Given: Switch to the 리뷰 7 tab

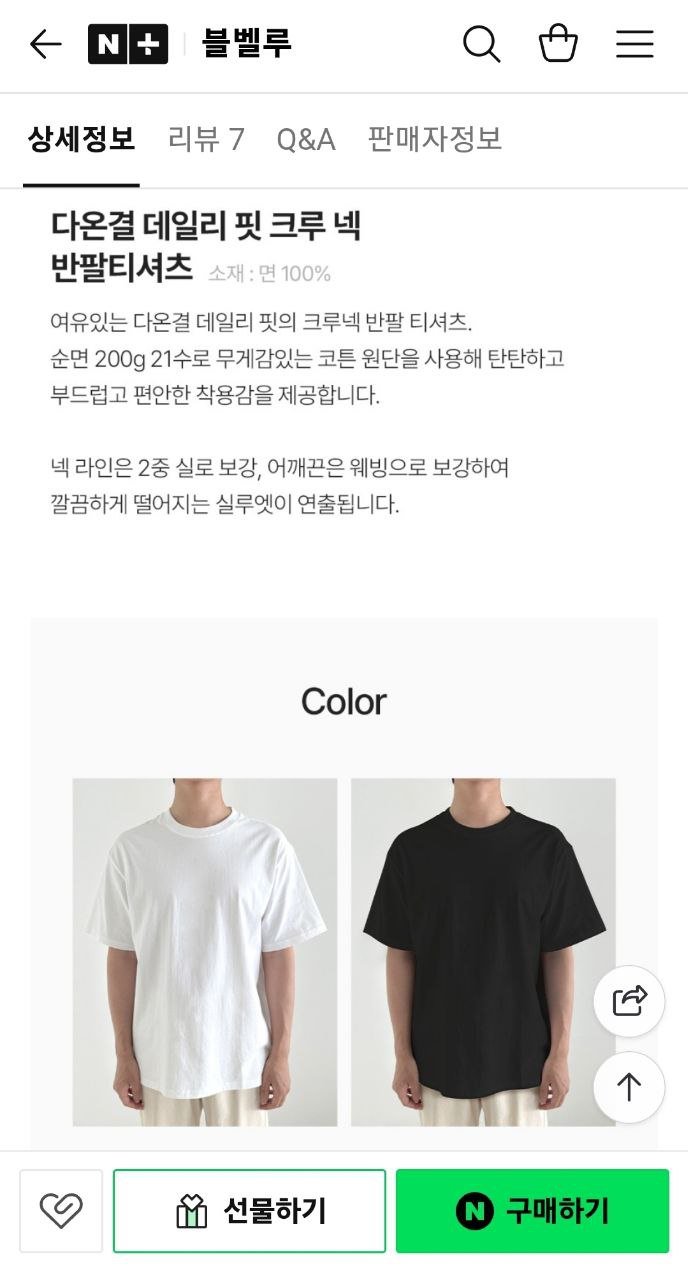Looking at the screenshot, I should coord(206,139).
